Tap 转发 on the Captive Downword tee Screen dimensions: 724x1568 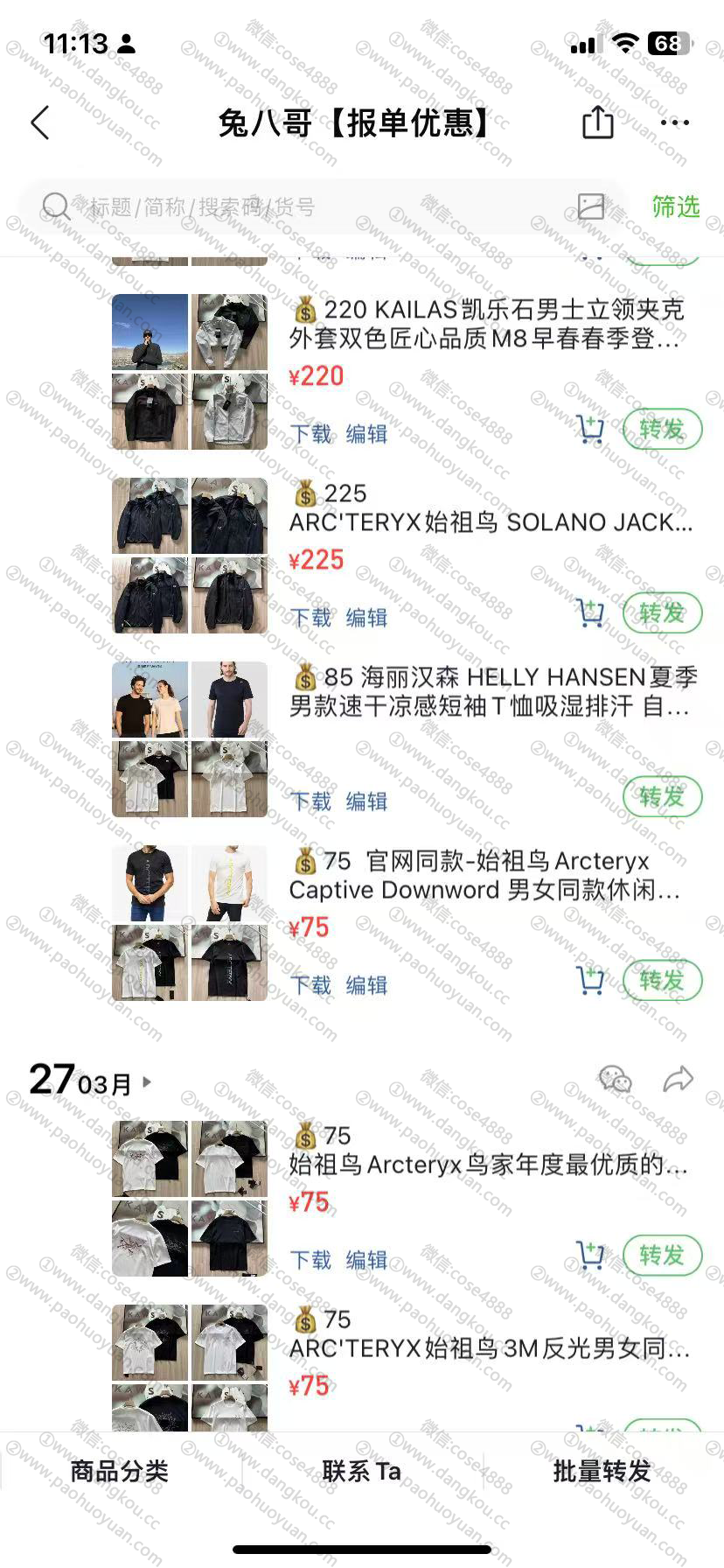(662, 981)
